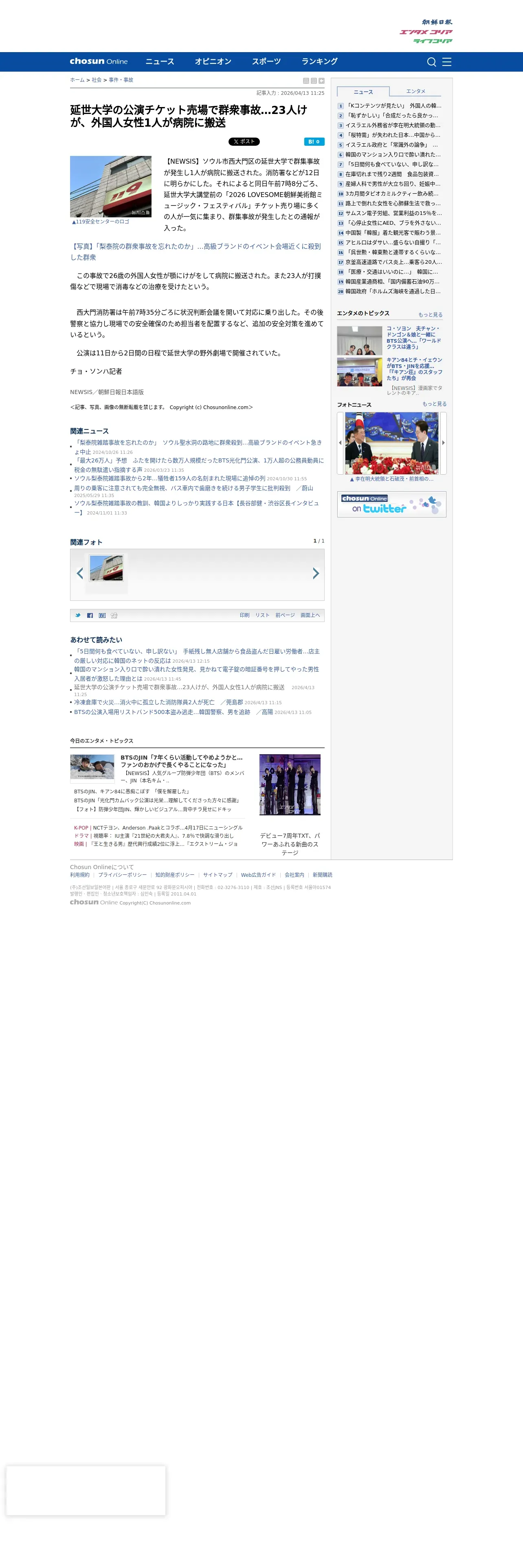
Task: Open ranked article 「Kコンテンツが見たい」
Action: (393, 106)
